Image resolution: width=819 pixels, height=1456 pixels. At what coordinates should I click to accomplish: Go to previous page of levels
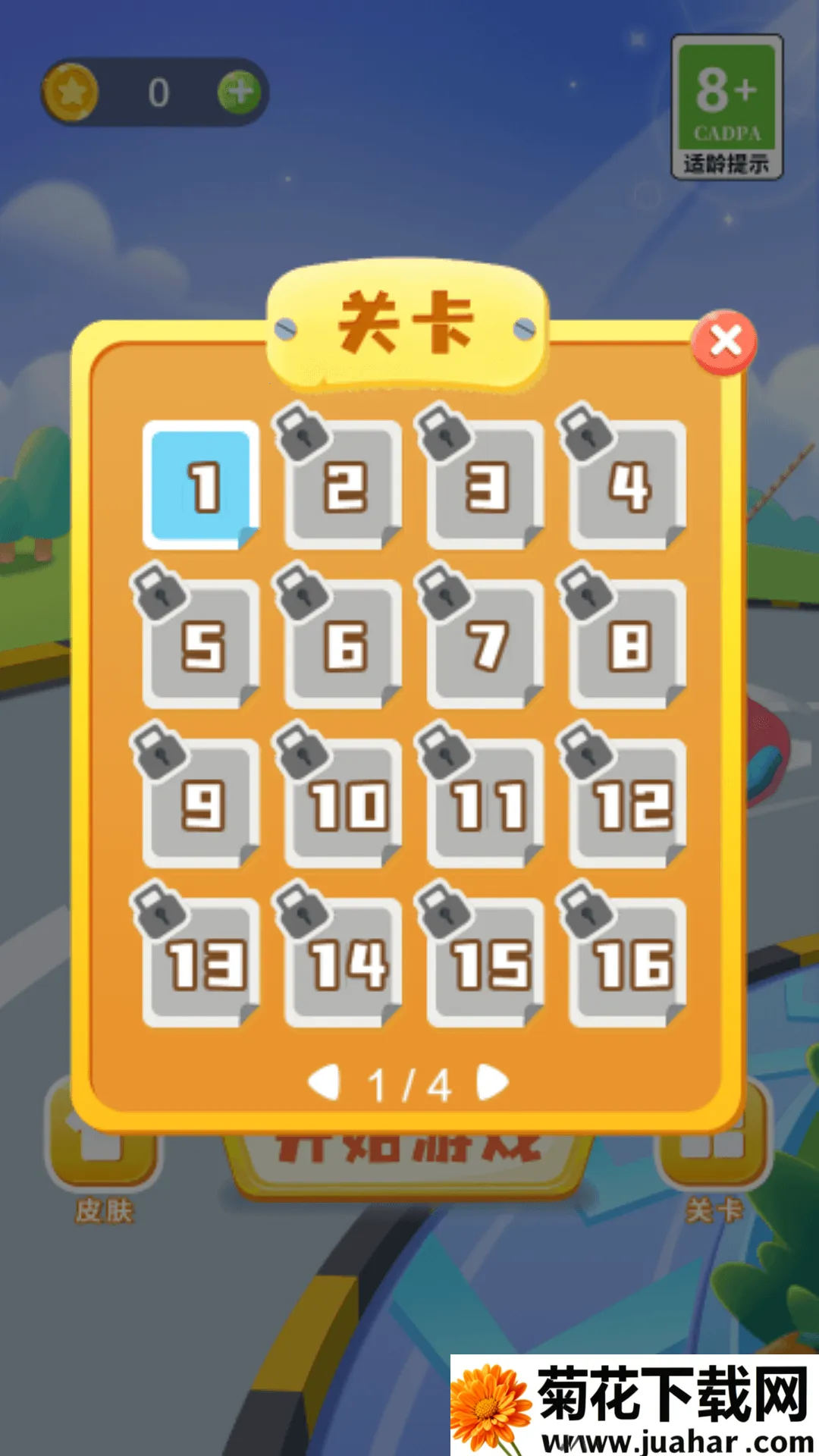pyautogui.click(x=325, y=1083)
